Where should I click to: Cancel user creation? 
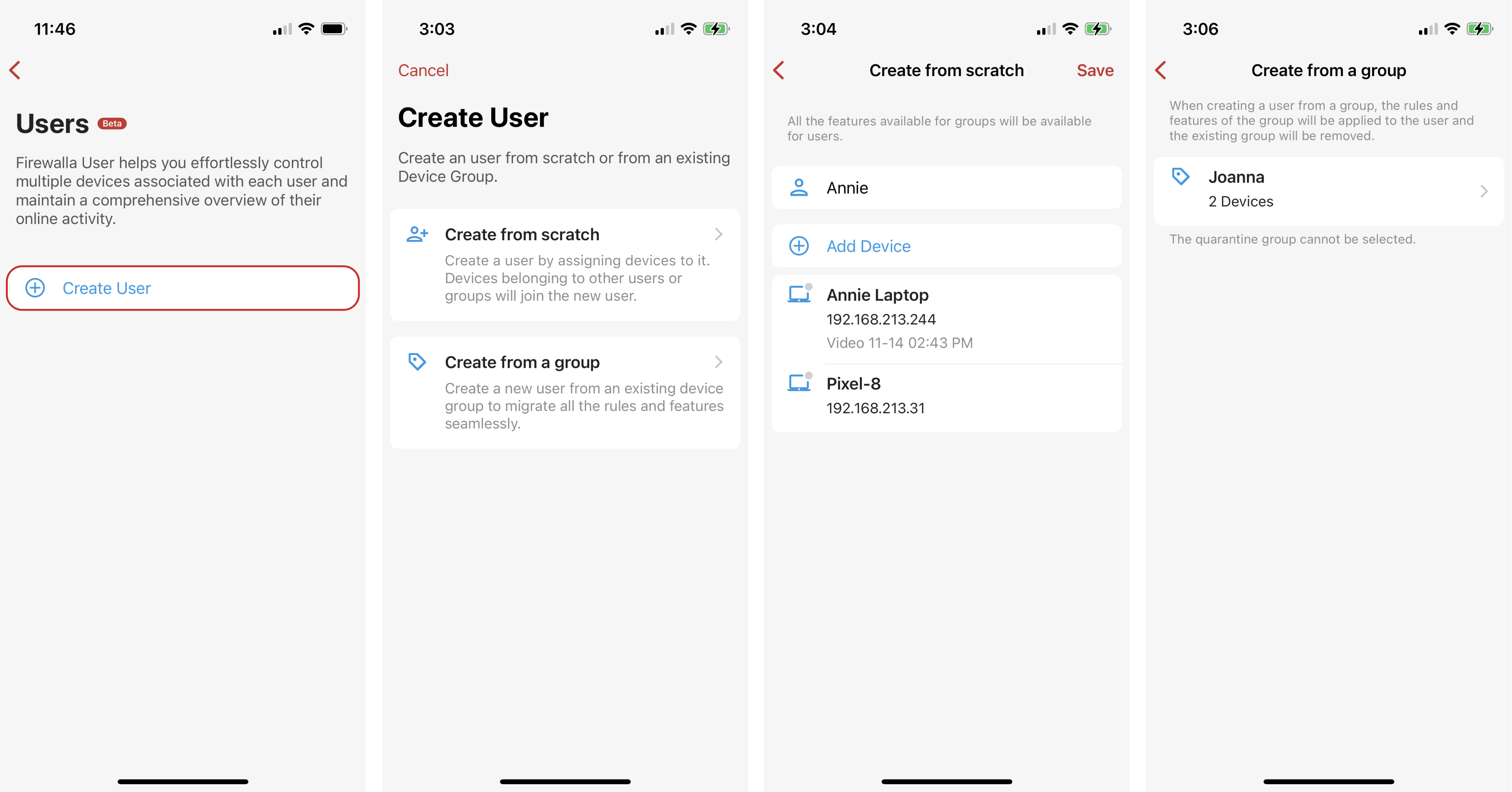(x=423, y=70)
